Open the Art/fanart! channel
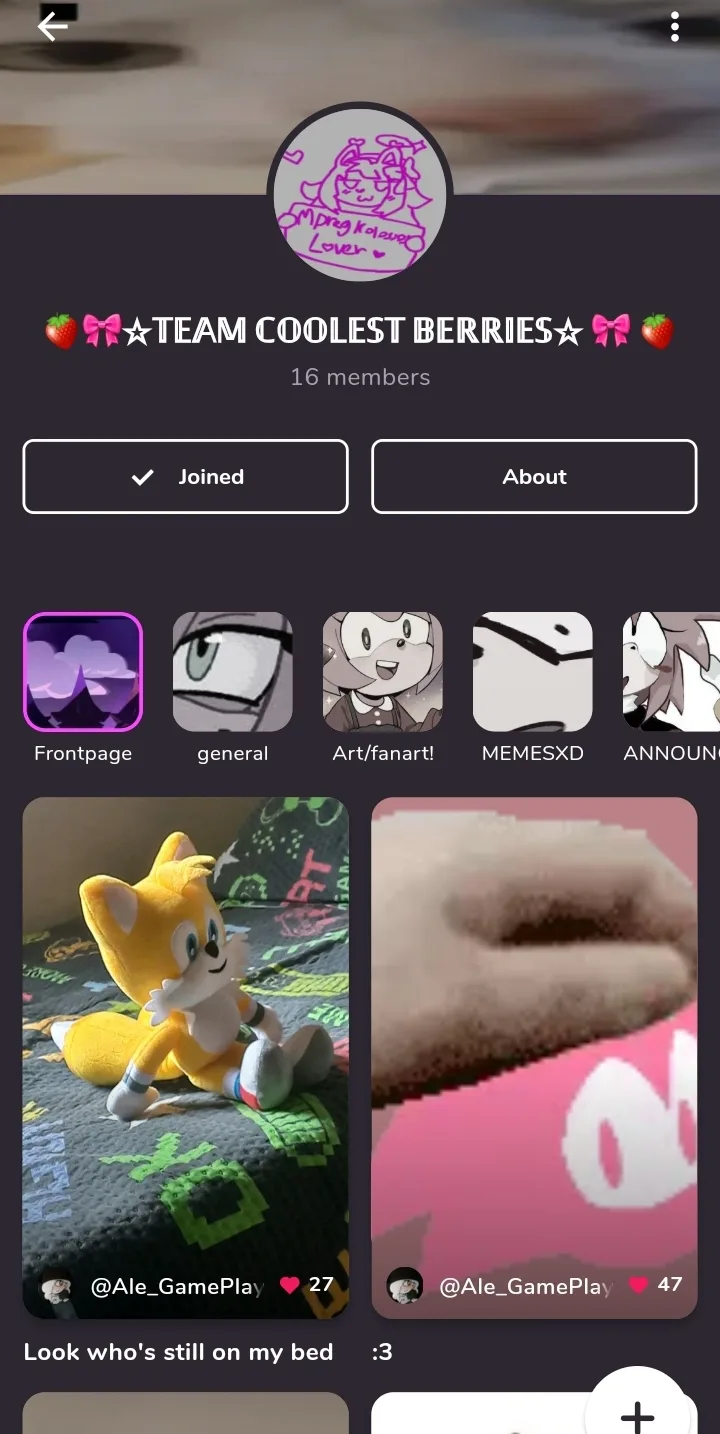 [x=383, y=672]
